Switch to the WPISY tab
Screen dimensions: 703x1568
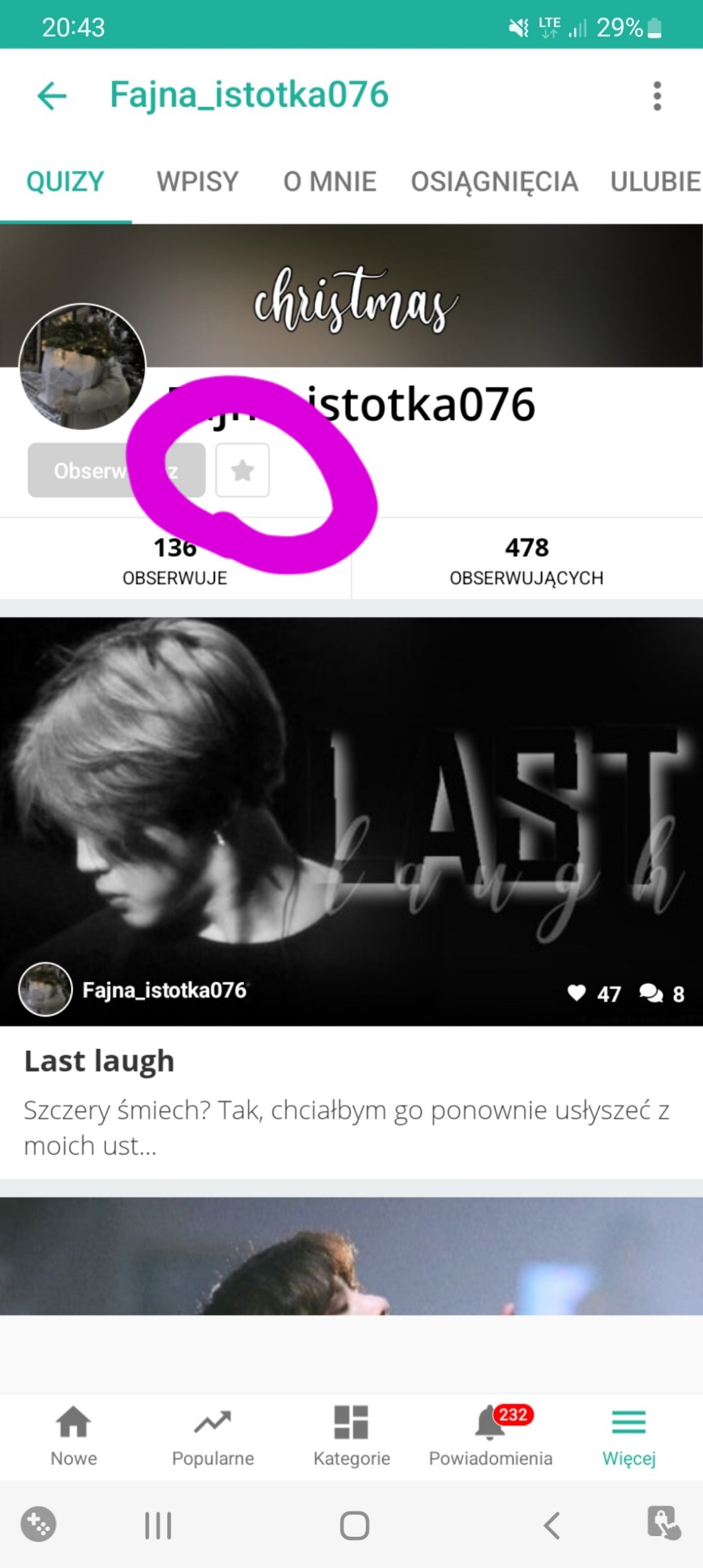(x=197, y=182)
